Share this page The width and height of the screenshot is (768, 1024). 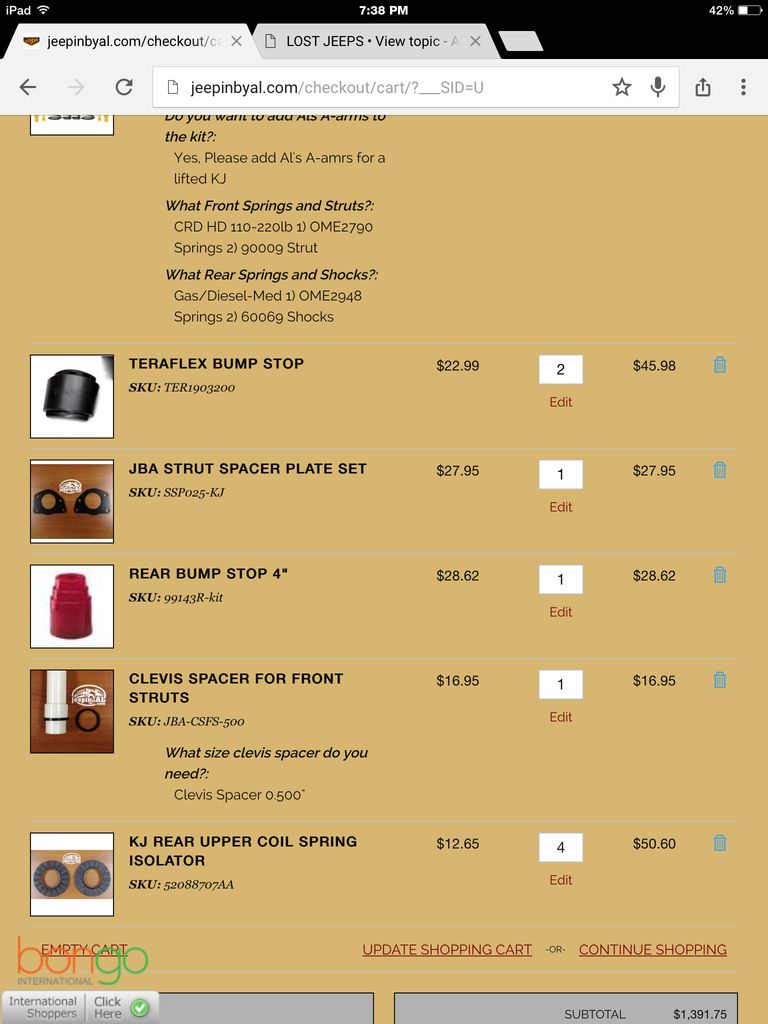pyautogui.click(x=703, y=87)
